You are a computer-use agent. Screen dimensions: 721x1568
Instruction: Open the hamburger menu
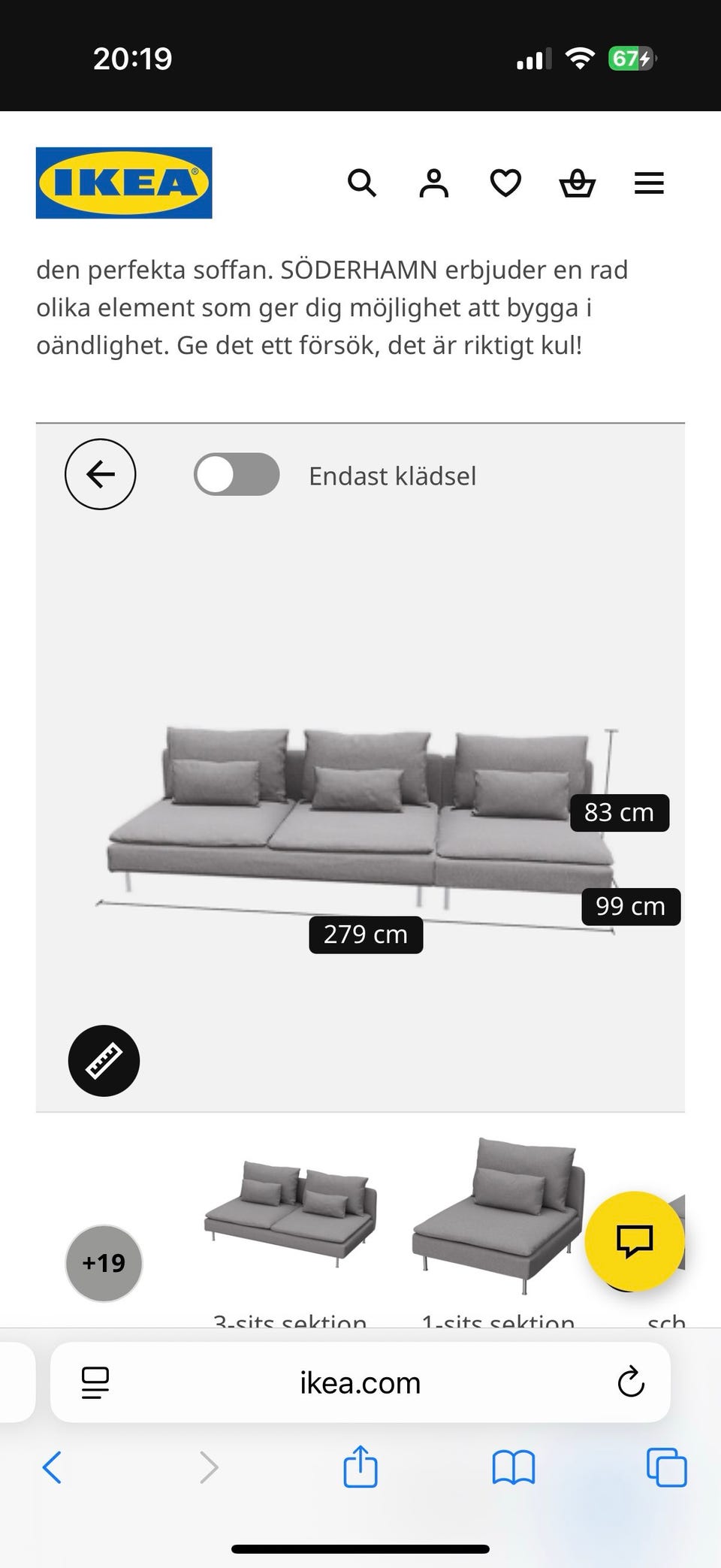pyautogui.click(x=648, y=183)
